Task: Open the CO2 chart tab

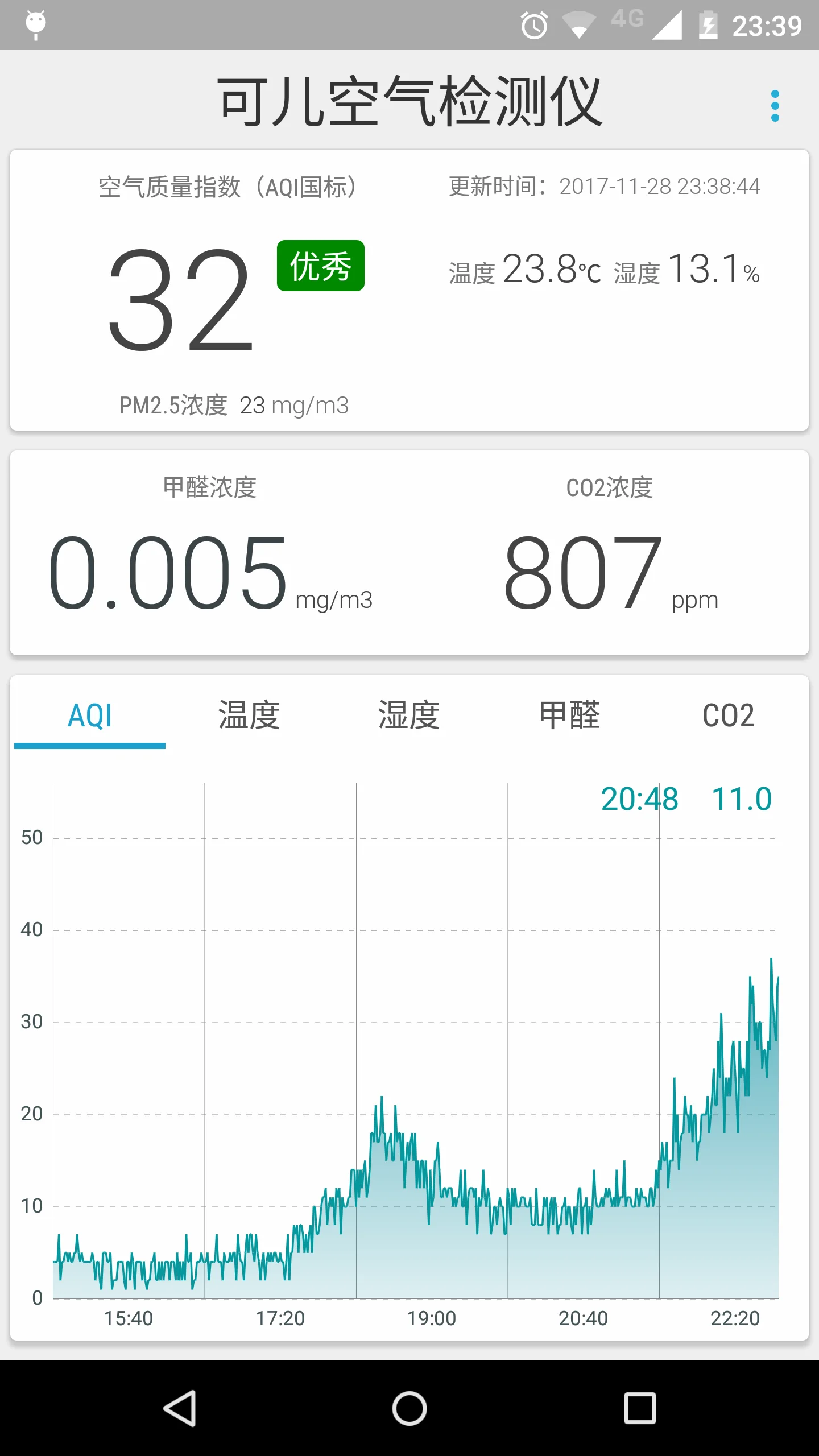Action: pyautogui.click(x=729, y=715)
